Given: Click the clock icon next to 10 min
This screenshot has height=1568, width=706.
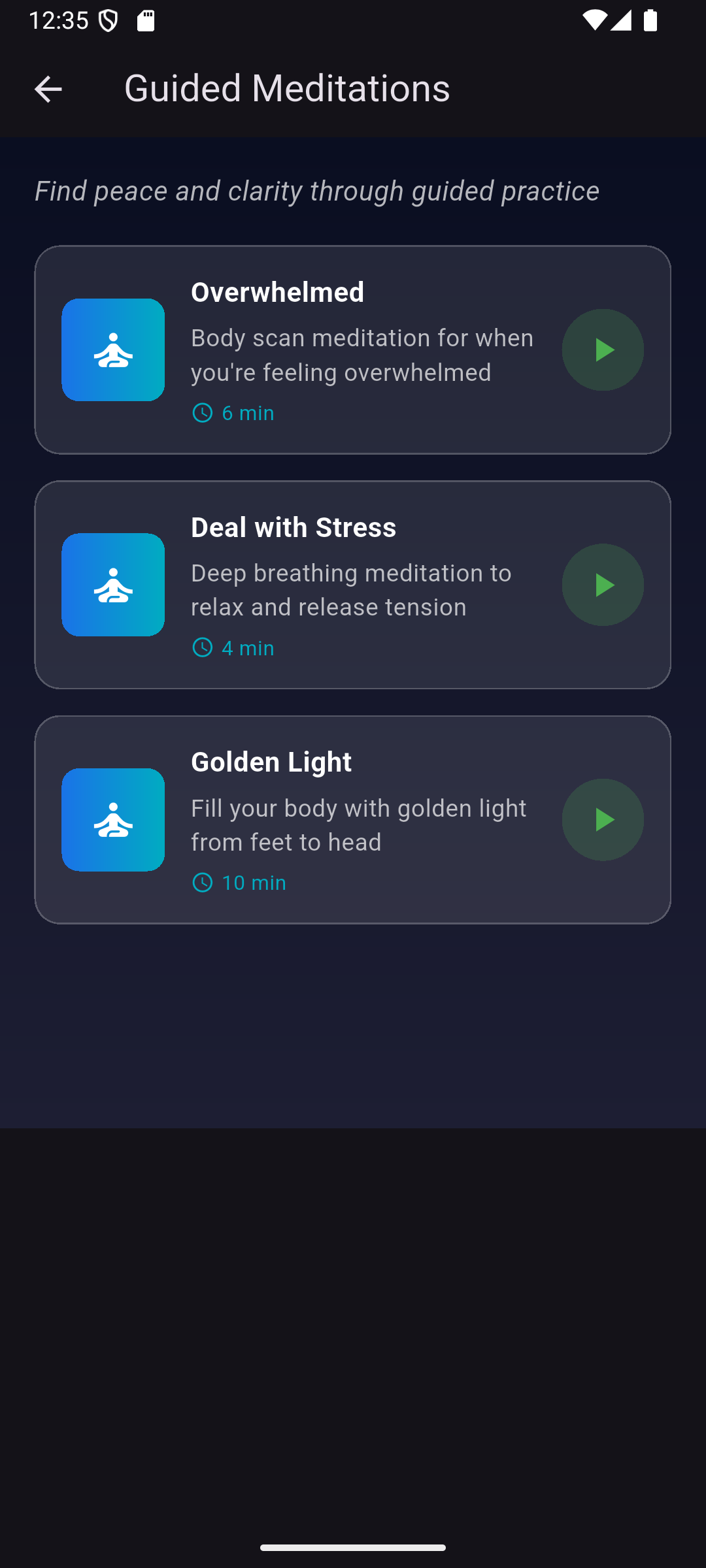Looking at the screenshot, I should pyautogui.click(x=203, y=883).
